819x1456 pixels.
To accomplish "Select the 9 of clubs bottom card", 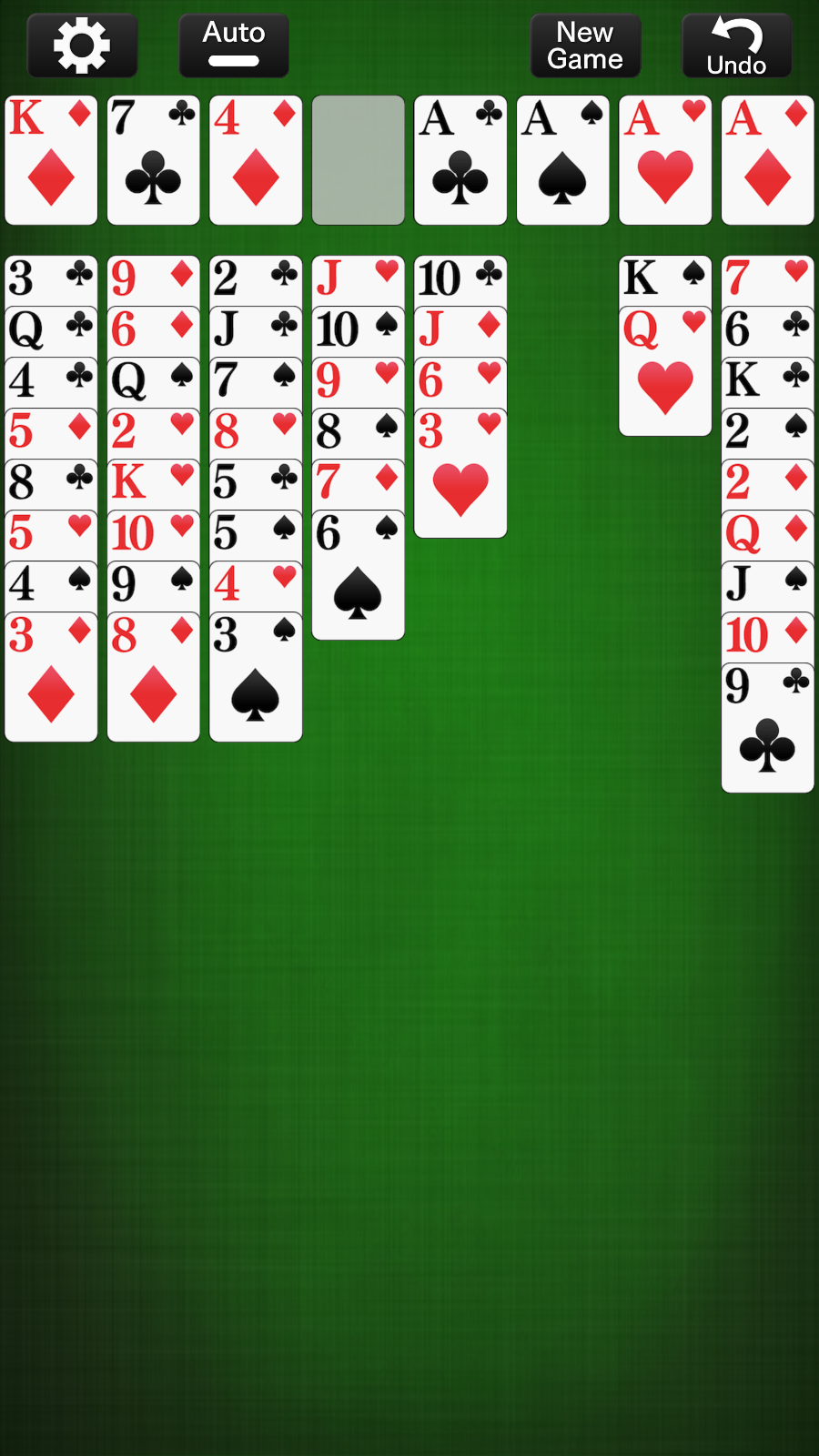I will 768,728.
